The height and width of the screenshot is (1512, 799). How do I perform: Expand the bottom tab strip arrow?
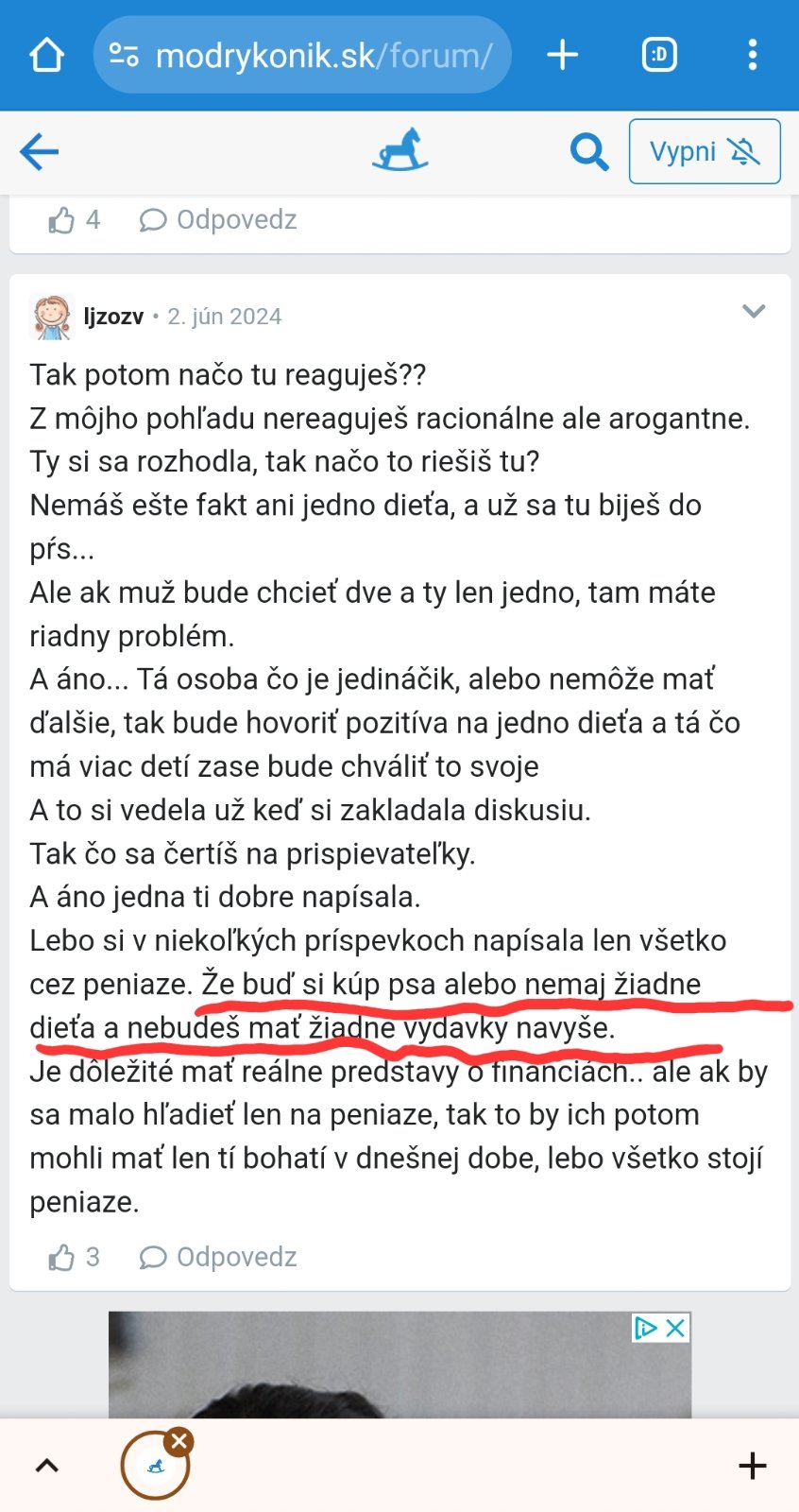pyautogui.click(x=46, y=1466)
